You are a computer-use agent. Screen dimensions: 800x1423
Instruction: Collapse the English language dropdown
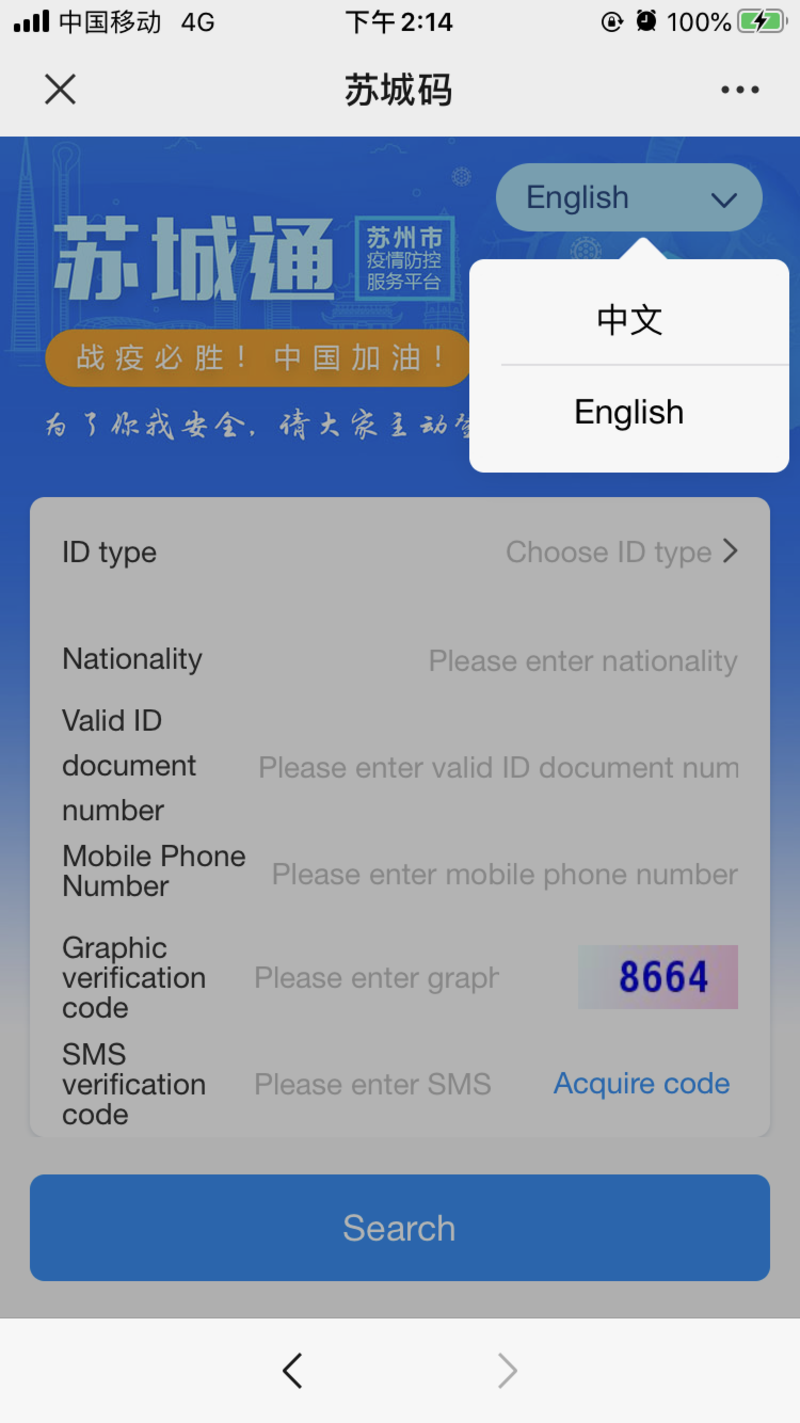(x=629, y=198)
